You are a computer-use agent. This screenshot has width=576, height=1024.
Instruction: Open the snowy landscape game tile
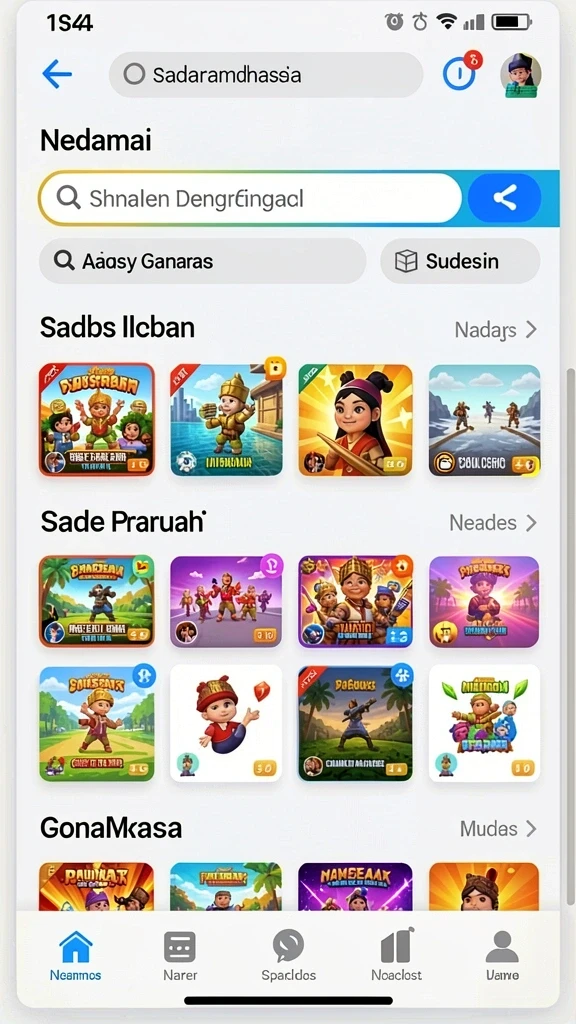(x=484, y=420)
